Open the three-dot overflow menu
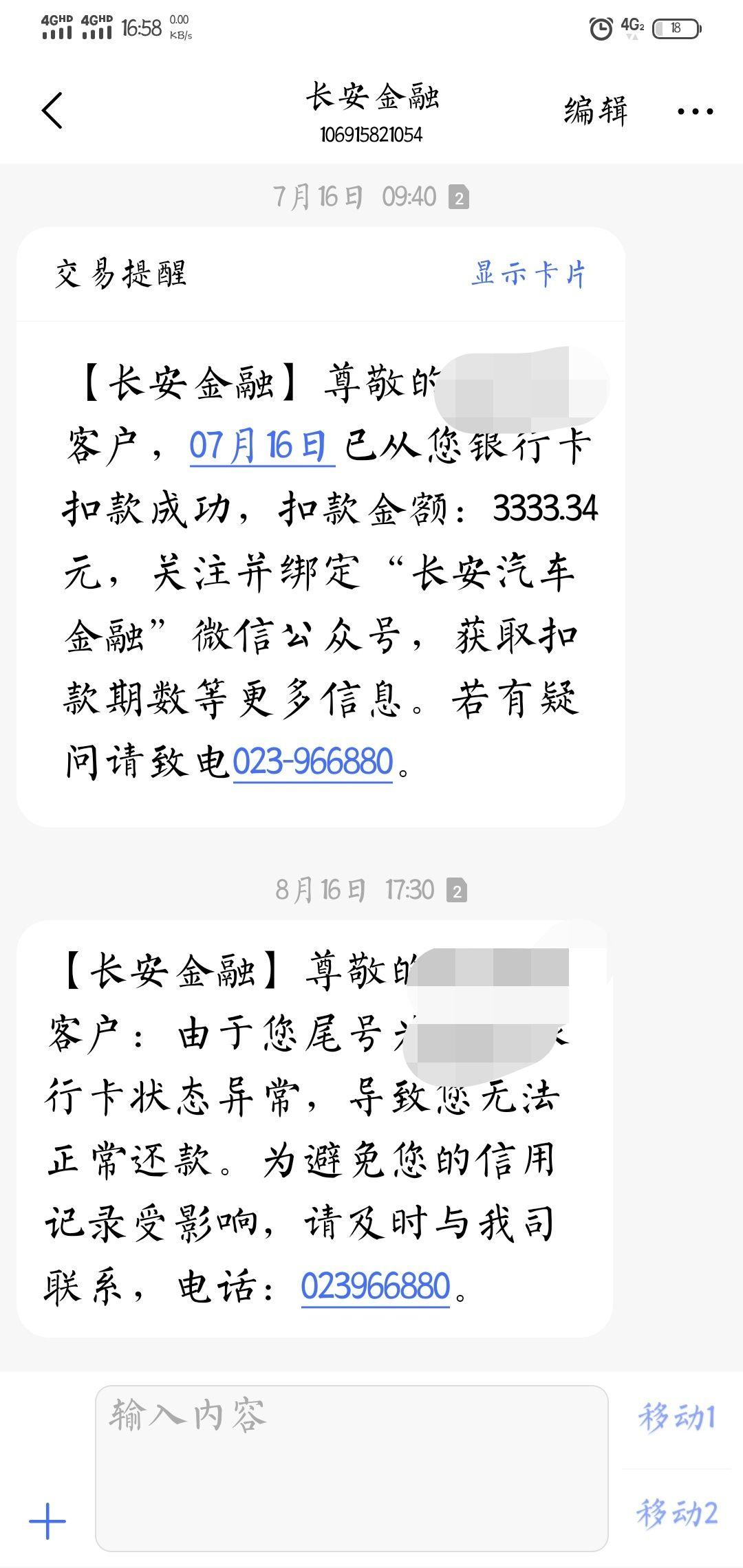743x1568 pixels. click(695, 111)
